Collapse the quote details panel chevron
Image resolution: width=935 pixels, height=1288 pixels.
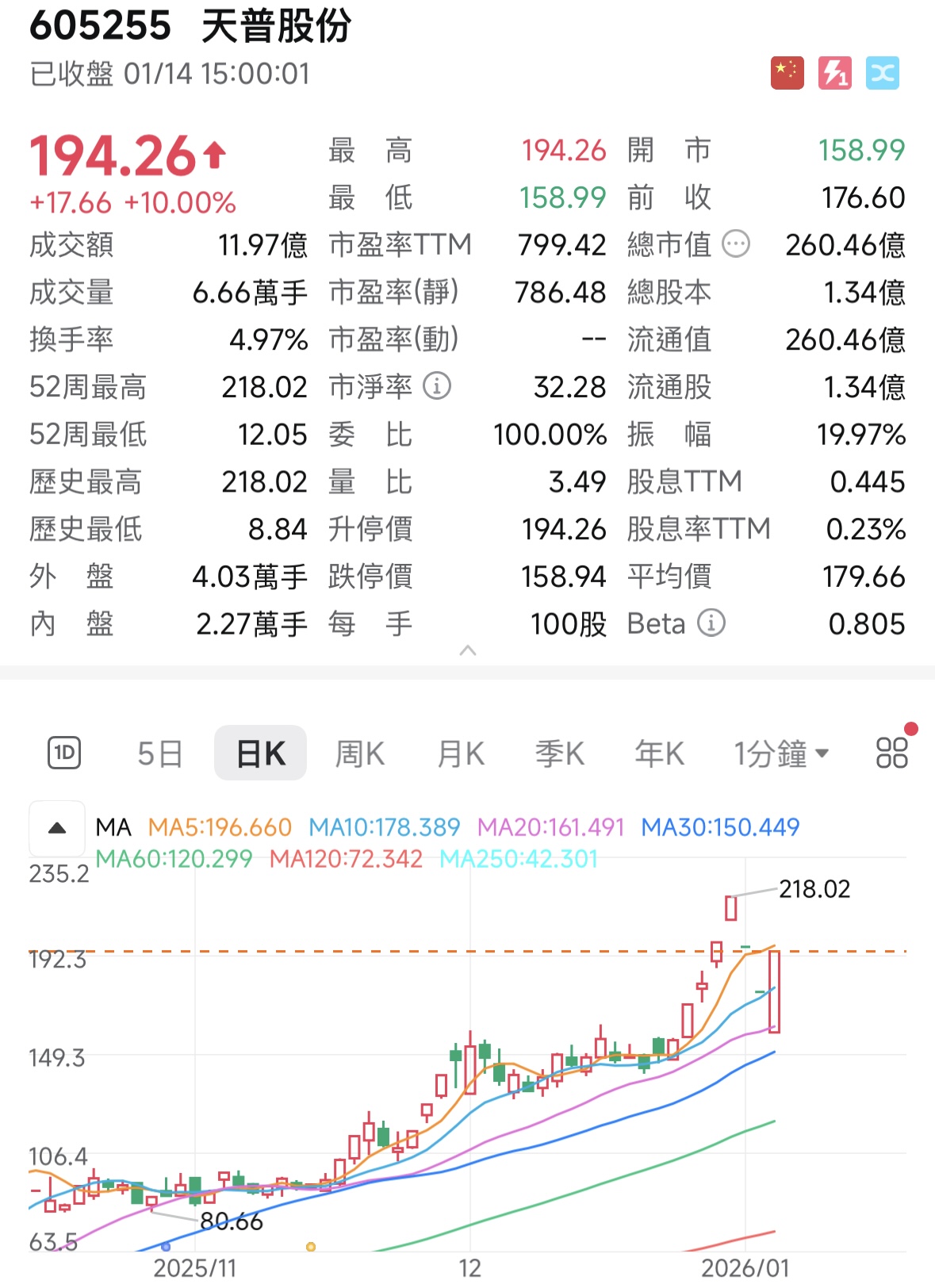(467, 650)
